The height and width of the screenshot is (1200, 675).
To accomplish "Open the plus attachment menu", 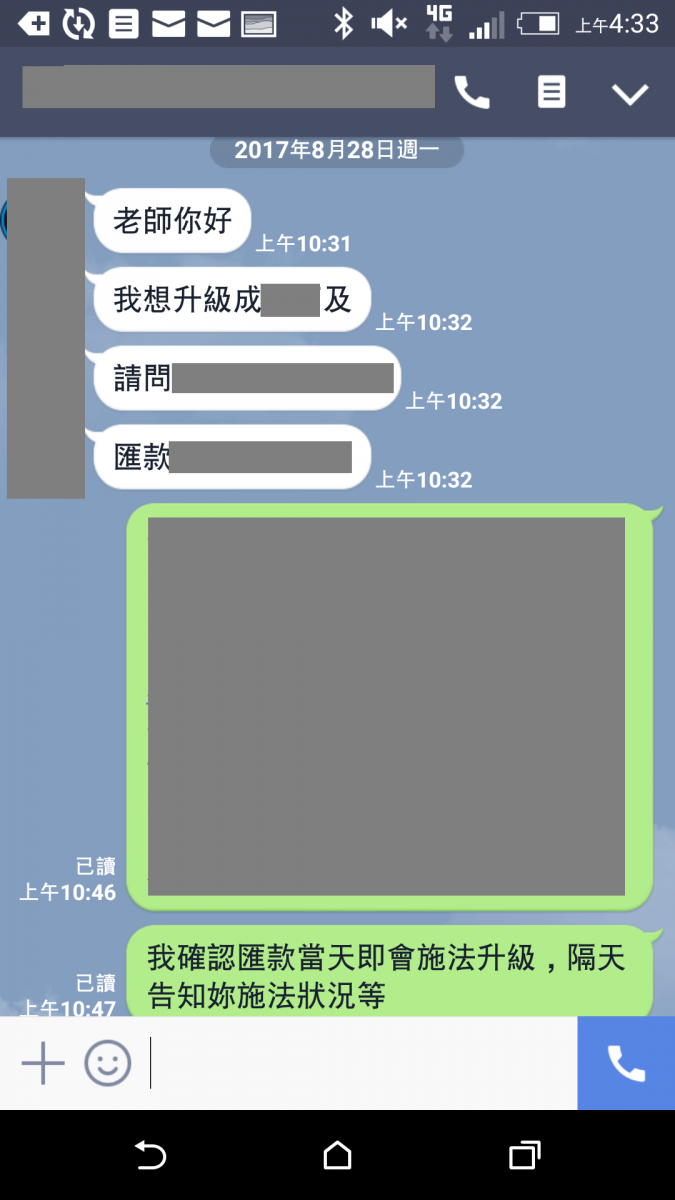I will click(x=43, y=1063).
